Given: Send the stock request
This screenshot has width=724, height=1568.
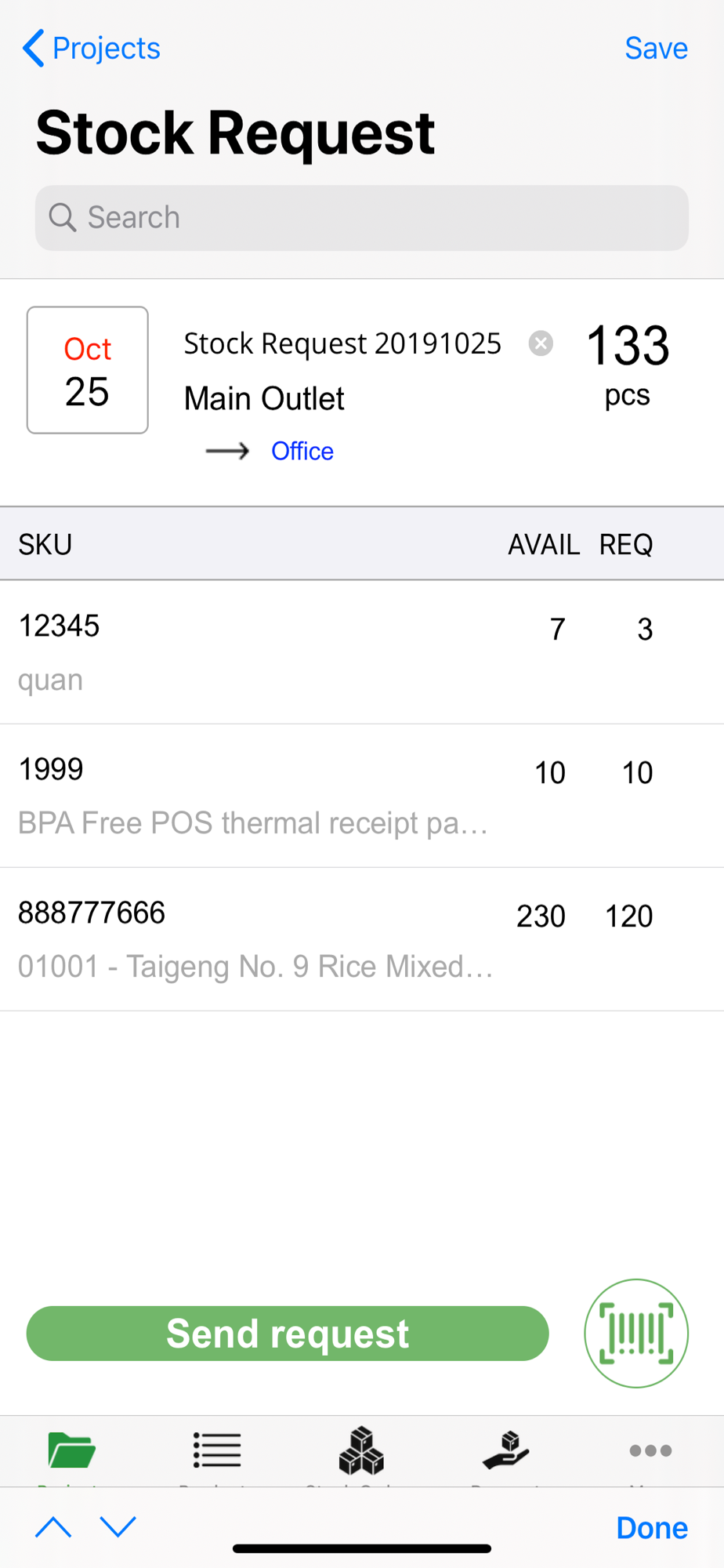Looking at the screenshot, I should click(288, 1334).
